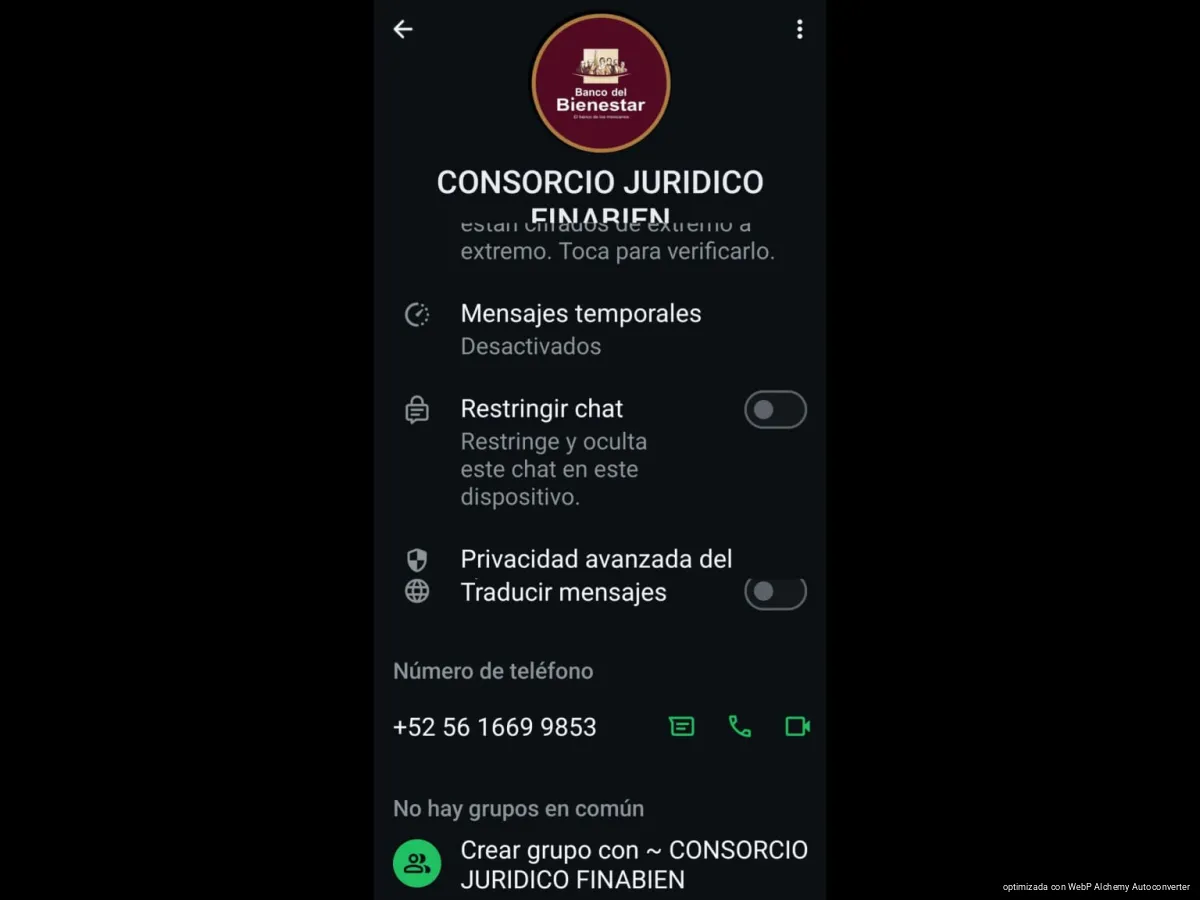Enable the Restringir chat switch

click(775, 410)
